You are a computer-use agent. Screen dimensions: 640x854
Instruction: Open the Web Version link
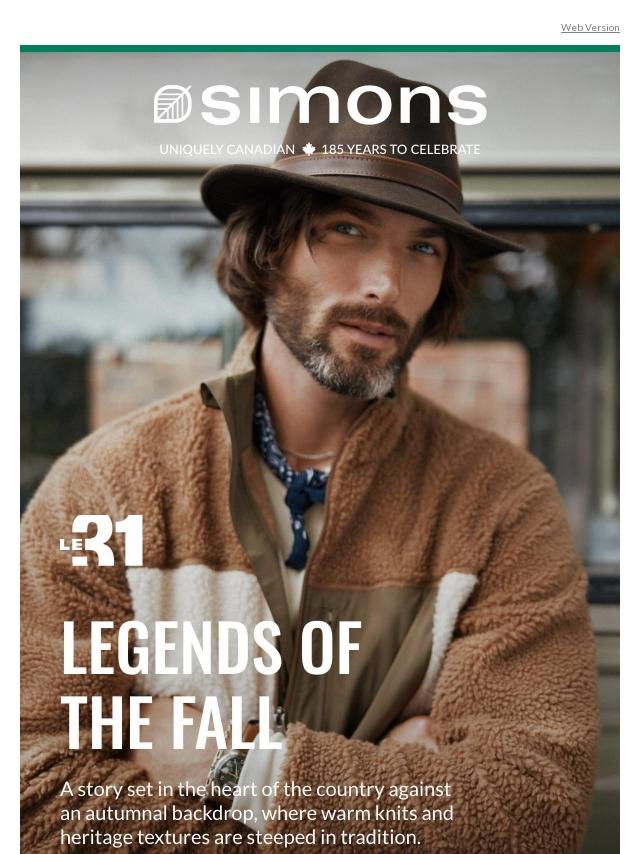[589, 28]
